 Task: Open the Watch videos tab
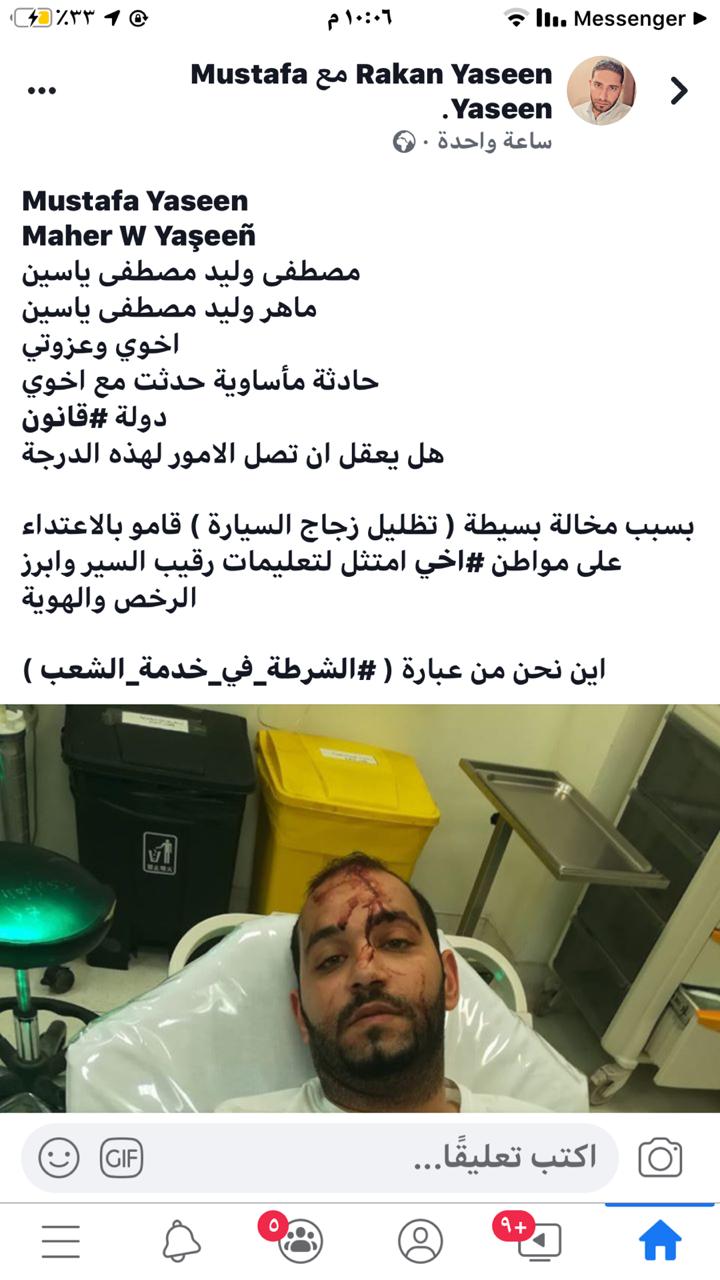(x=539, y=1242)
